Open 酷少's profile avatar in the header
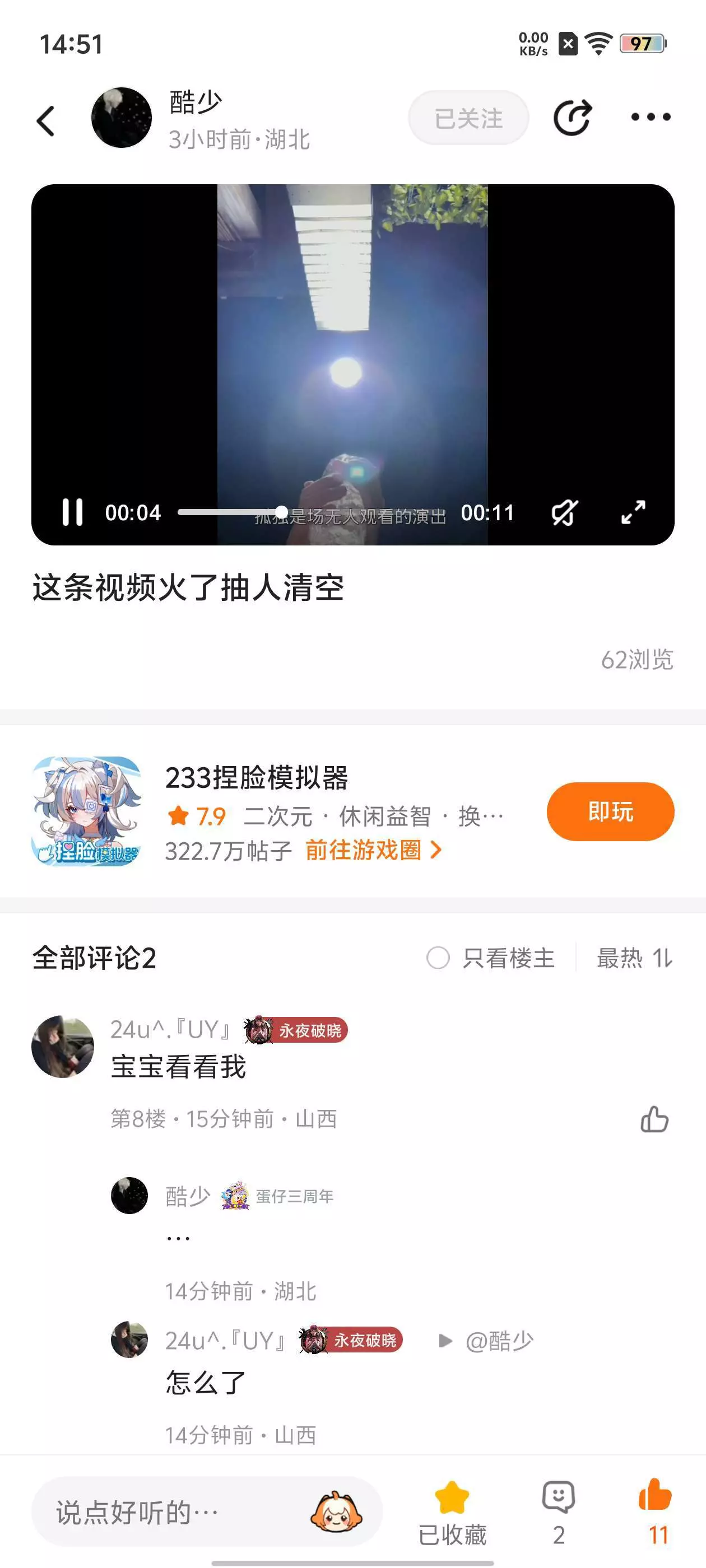The image size is (706, 1568). click(x=121, y=118)
